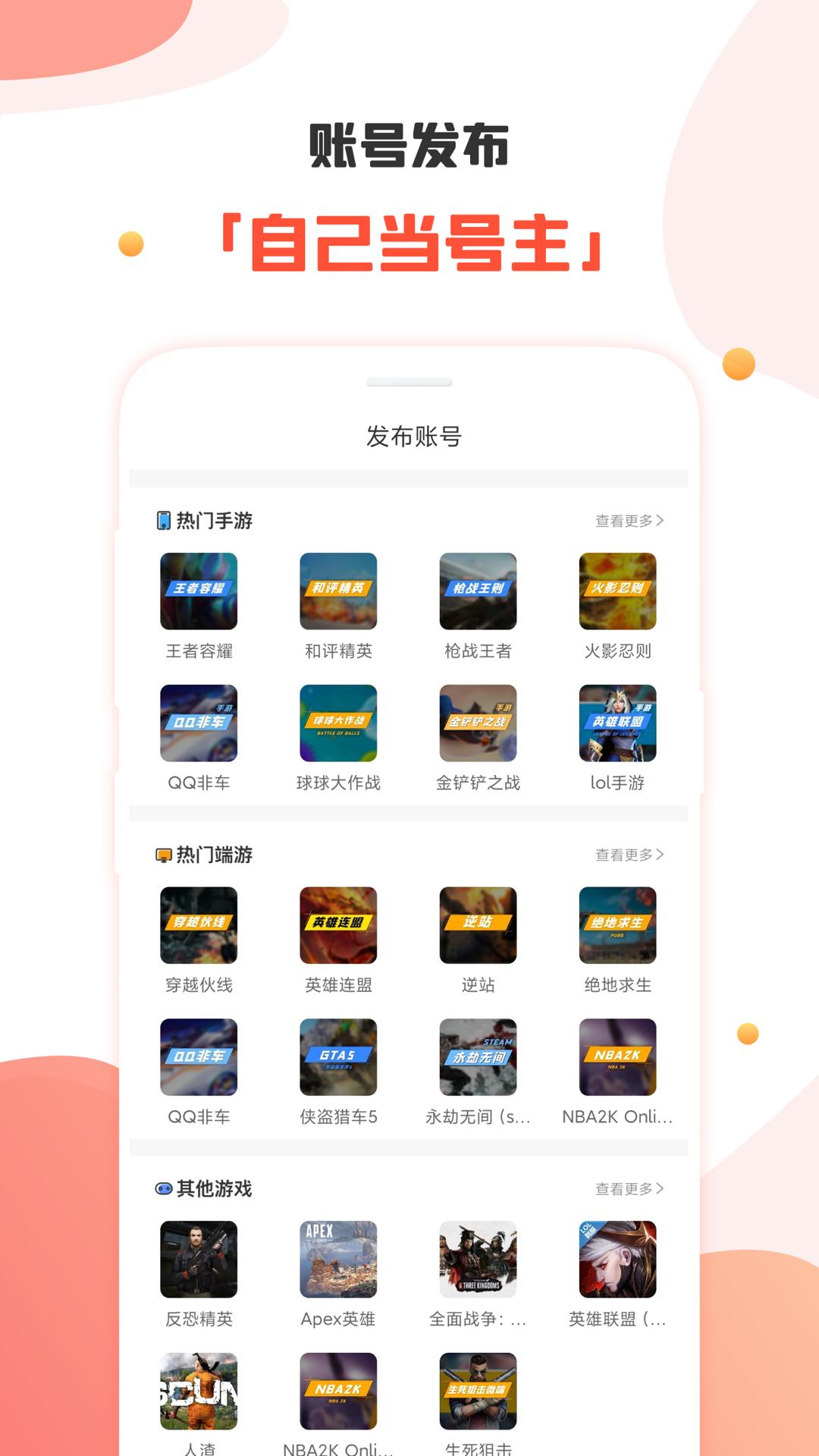The image size is (819, 1456).
Task: Tap the 英雄连盟 game icon
Action: [x=337, y=927]
